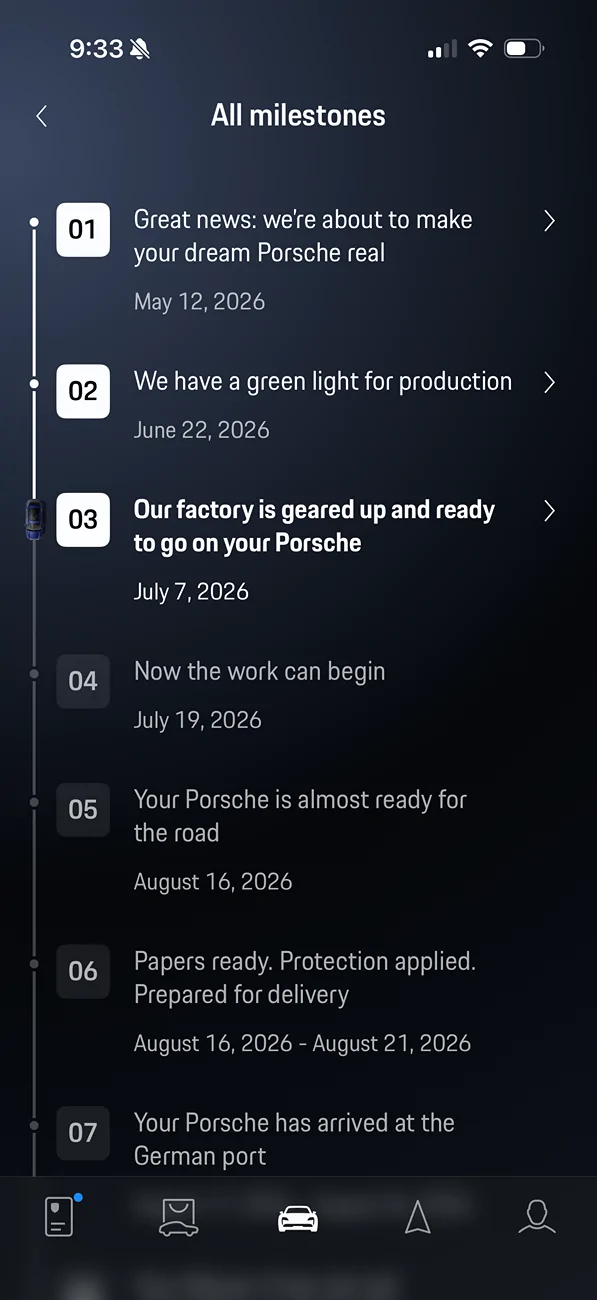Viewport: 597px width, 1300px height.
Task: Open milestone 01 about making your dream Porsche
Action: [x=298, y=259]
